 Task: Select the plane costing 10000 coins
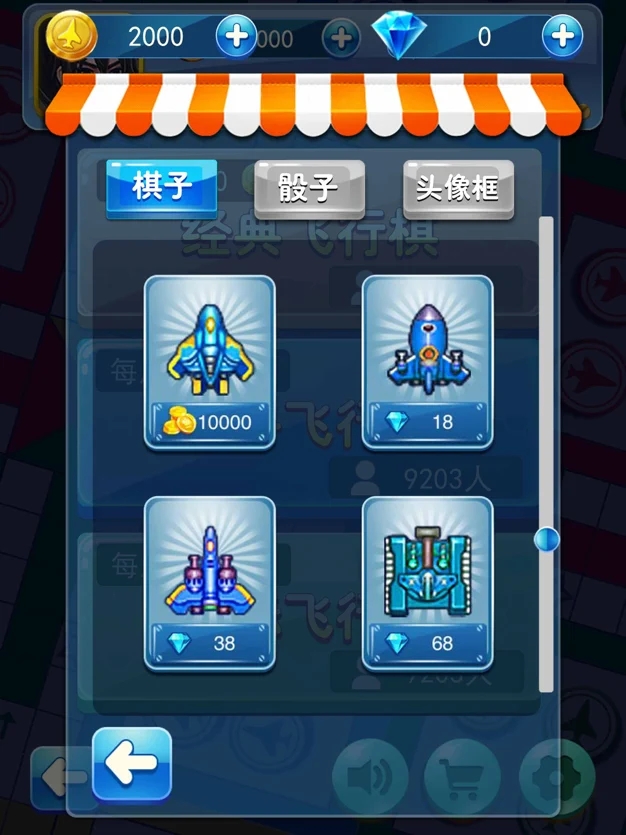pos(210,362)
